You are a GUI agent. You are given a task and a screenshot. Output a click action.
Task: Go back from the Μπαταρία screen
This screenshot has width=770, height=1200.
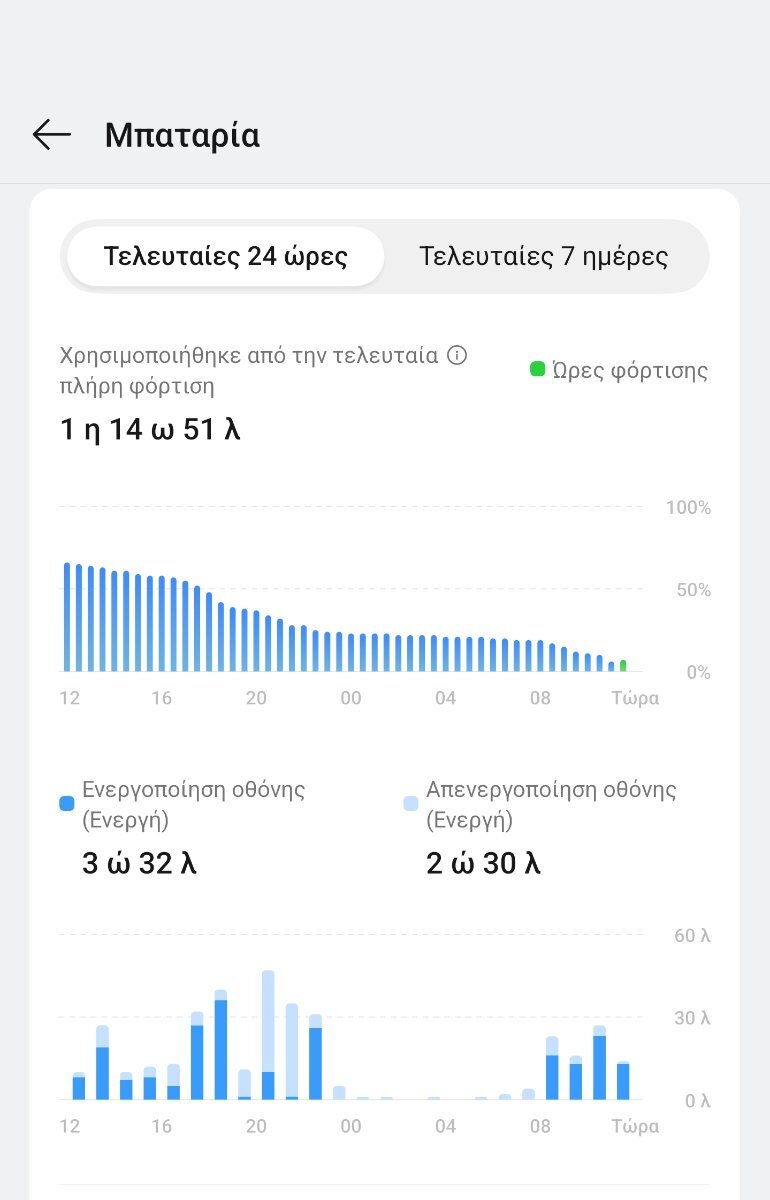point(51,135)
